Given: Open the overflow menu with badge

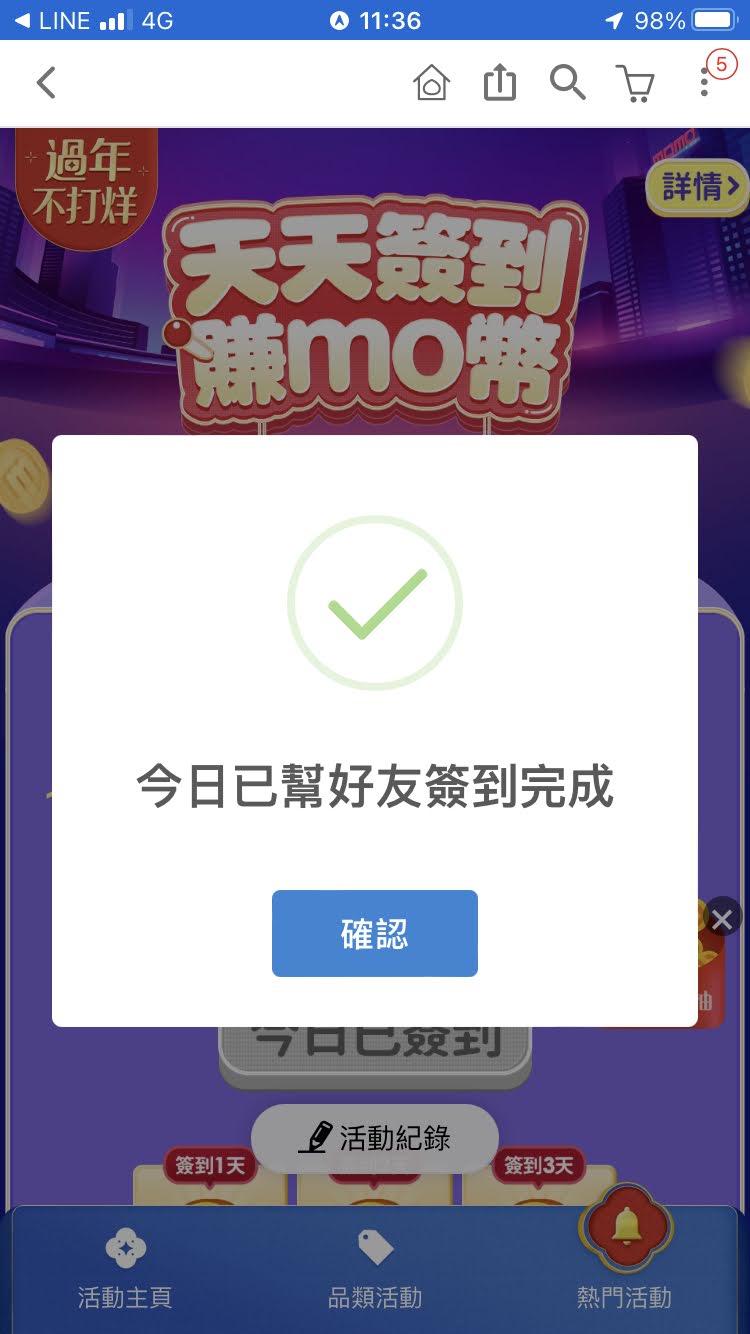Looking at the screenshot, I should point(705,83).
